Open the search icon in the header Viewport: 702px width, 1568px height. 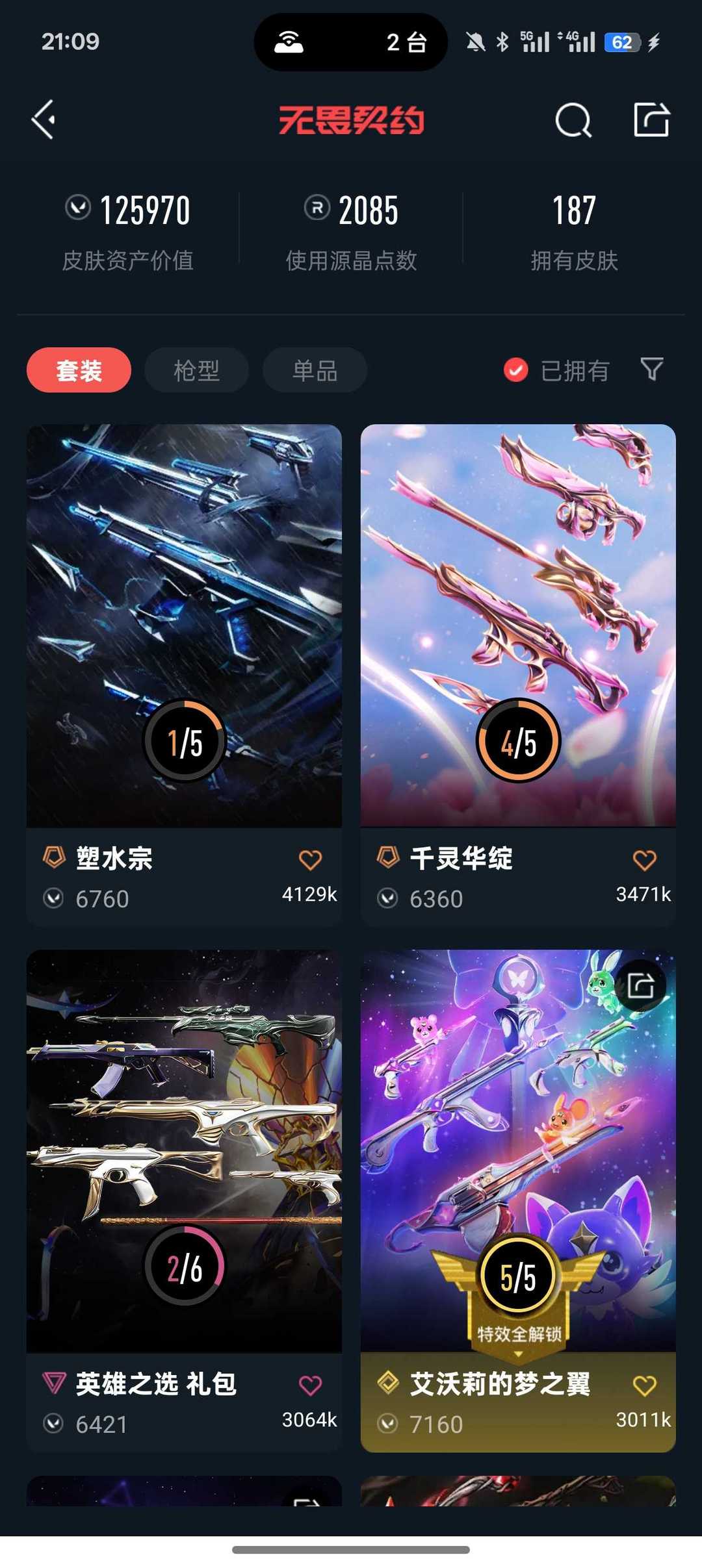click(573, 120)
